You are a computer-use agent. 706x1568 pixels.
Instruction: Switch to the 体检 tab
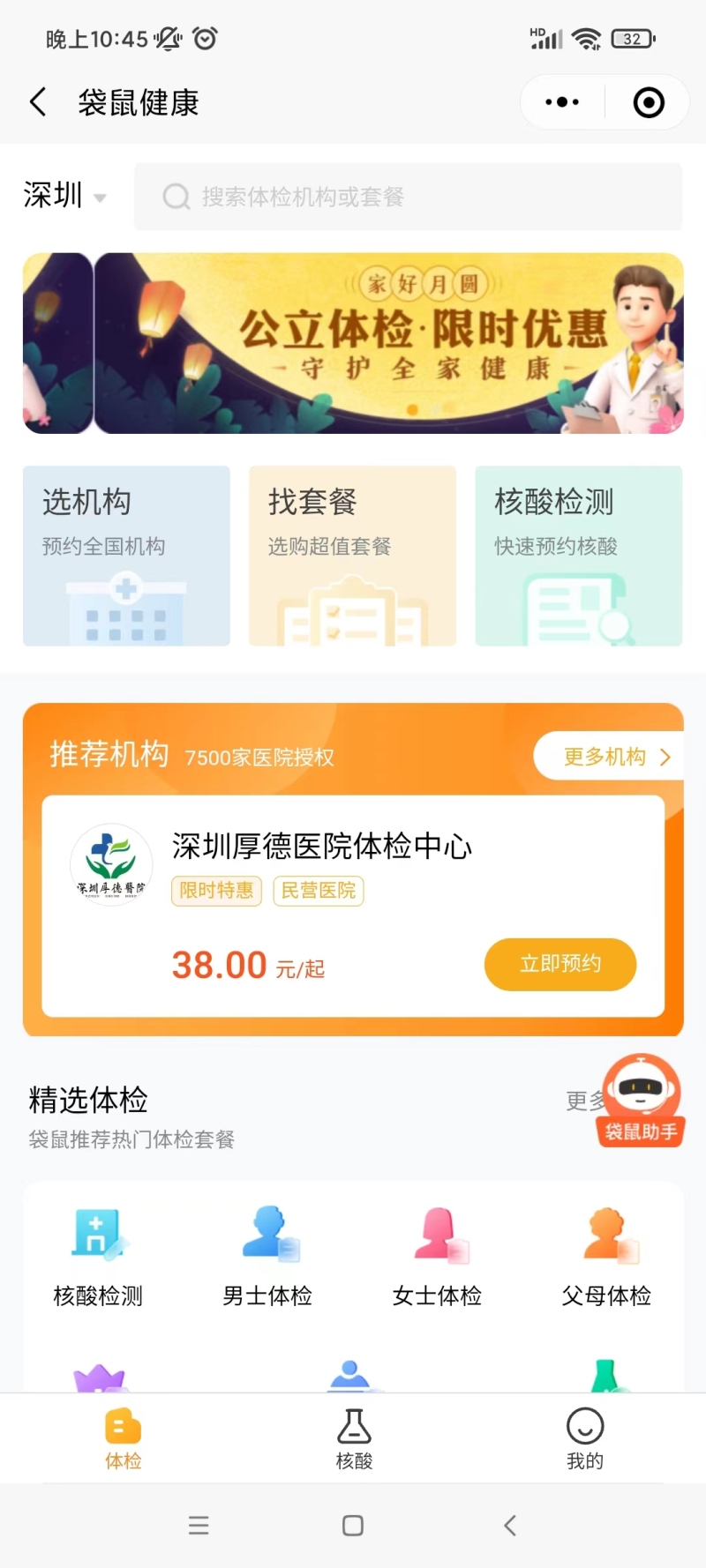pyautogui.click(x=123, y=1439)
